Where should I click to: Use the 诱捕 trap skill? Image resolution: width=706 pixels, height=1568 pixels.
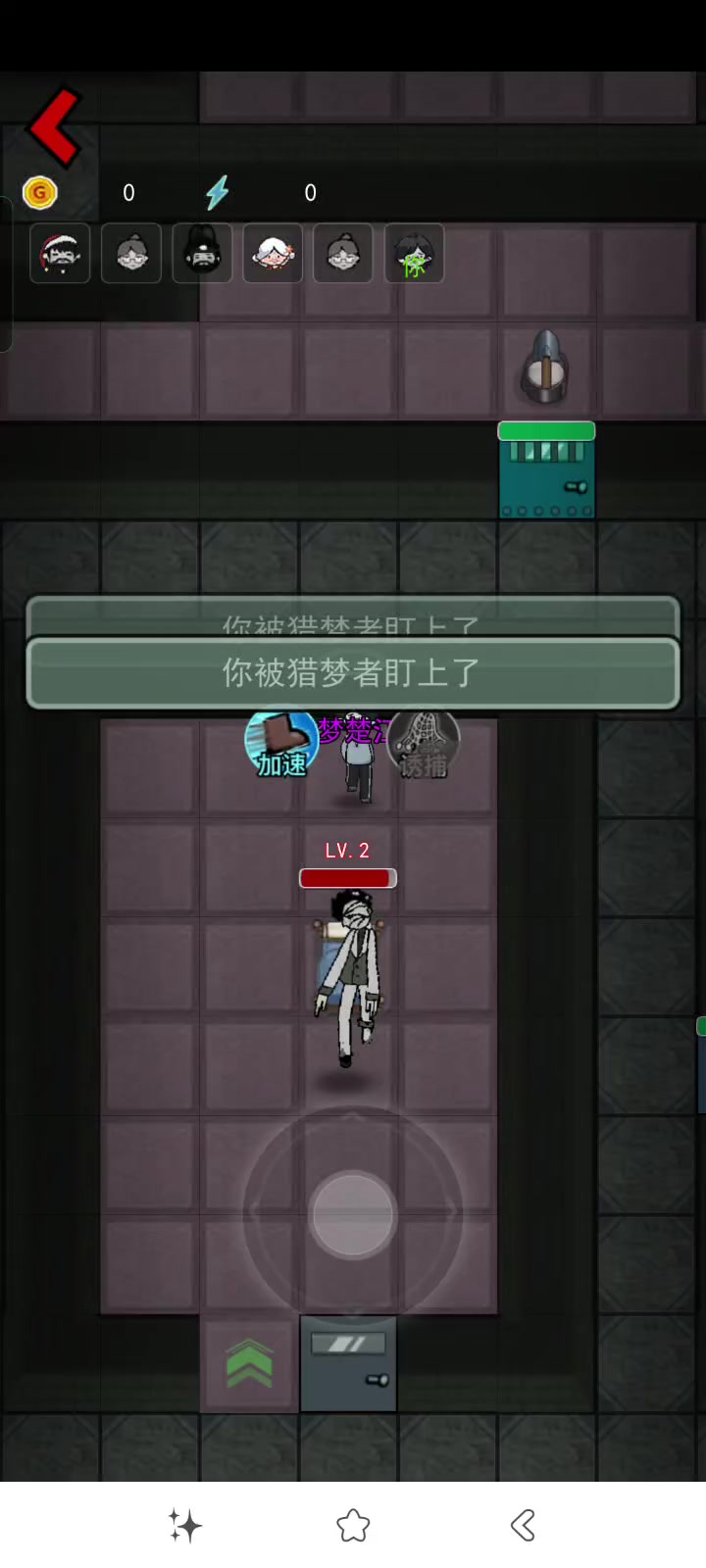click(424, 745)
